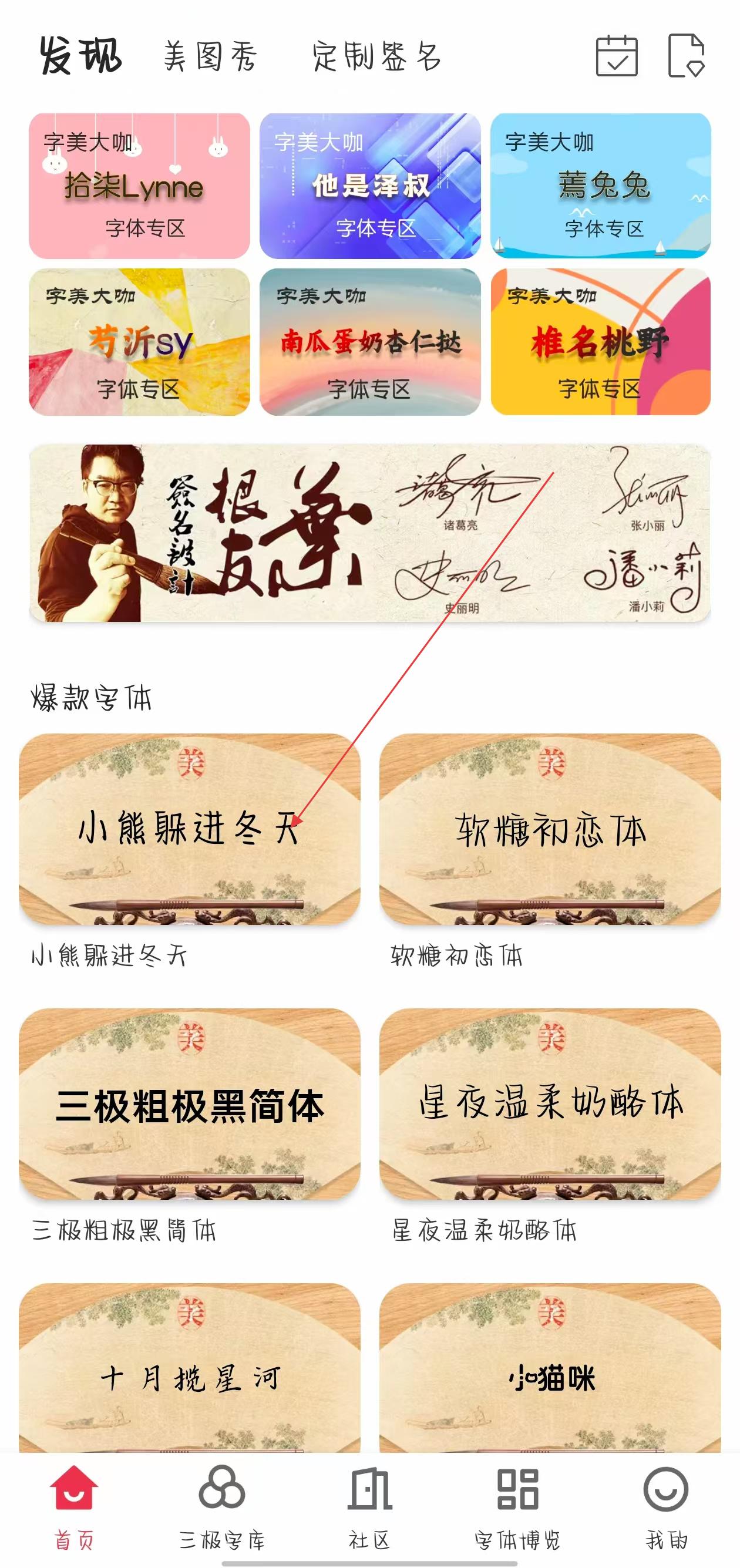Viewport: 740px width, 1568px height.
Task: Switch to the 定制签名 tab
Action: [376, 56]
